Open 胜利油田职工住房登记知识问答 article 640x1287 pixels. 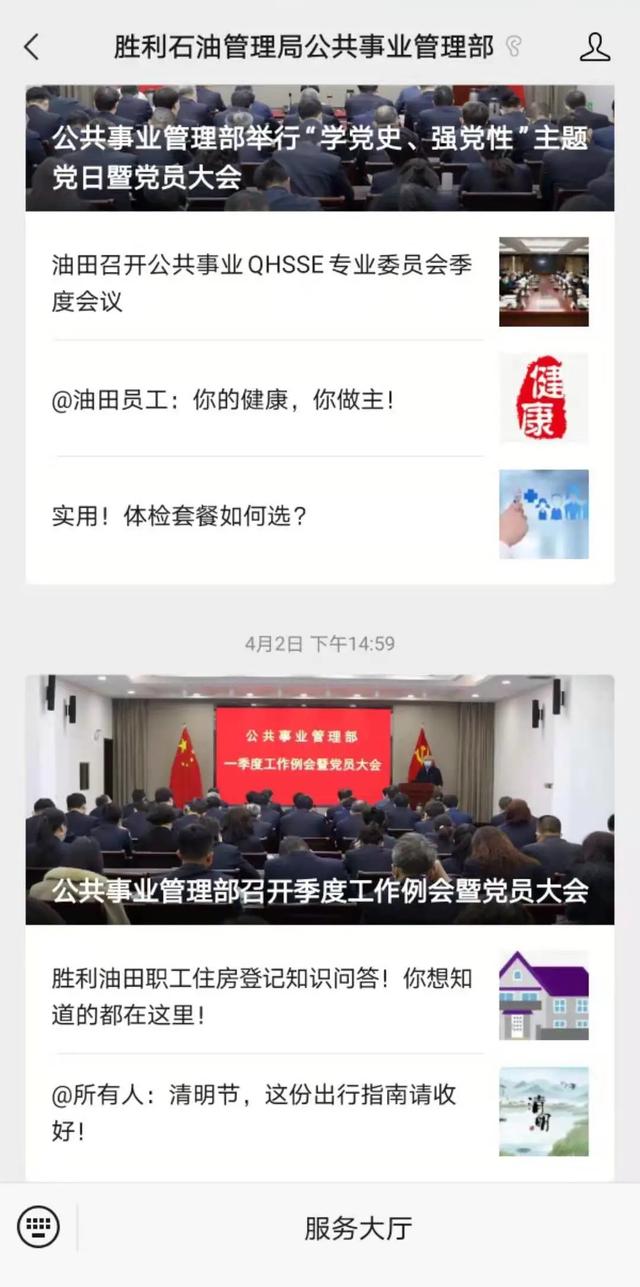click(x=262, y=996)
